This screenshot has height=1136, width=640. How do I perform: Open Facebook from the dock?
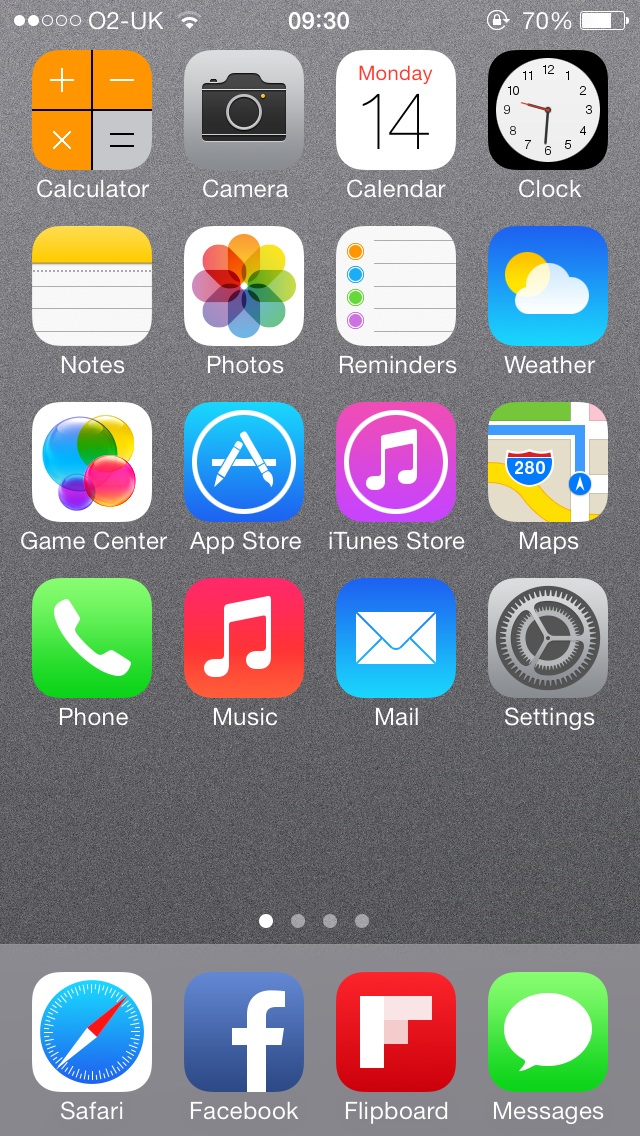(x=244, y=1032)
